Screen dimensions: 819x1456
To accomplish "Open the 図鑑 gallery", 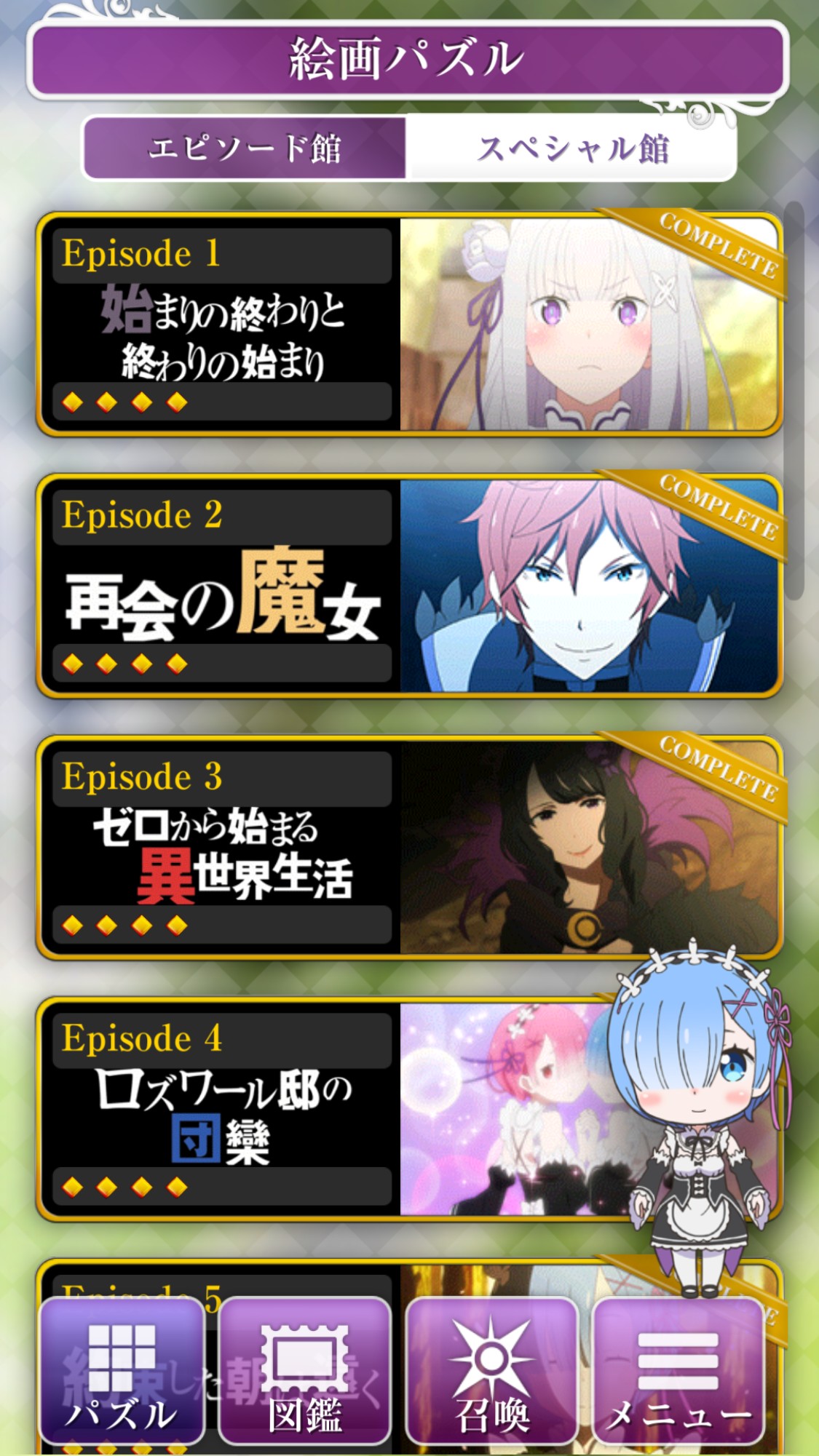I will 304,1371.
